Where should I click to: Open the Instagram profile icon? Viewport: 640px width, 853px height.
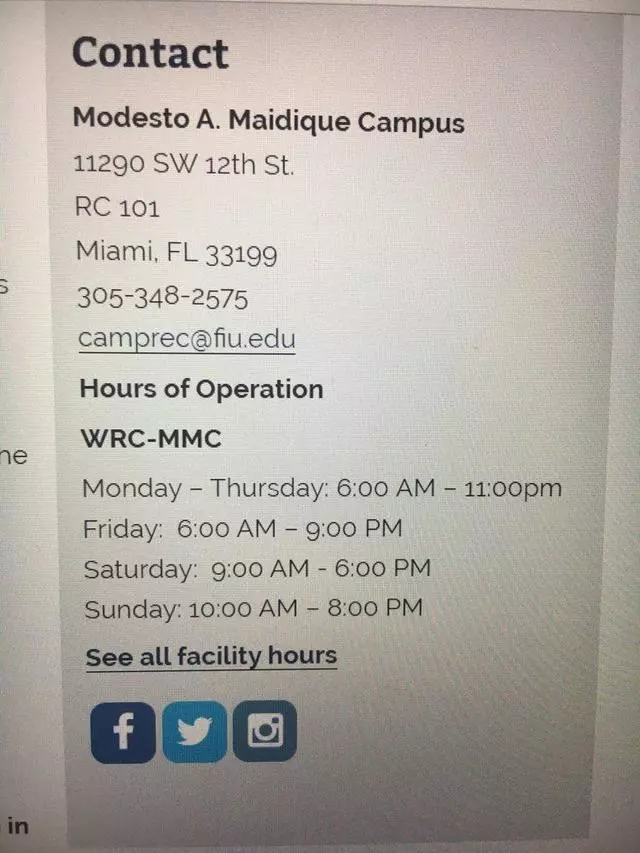265,731
